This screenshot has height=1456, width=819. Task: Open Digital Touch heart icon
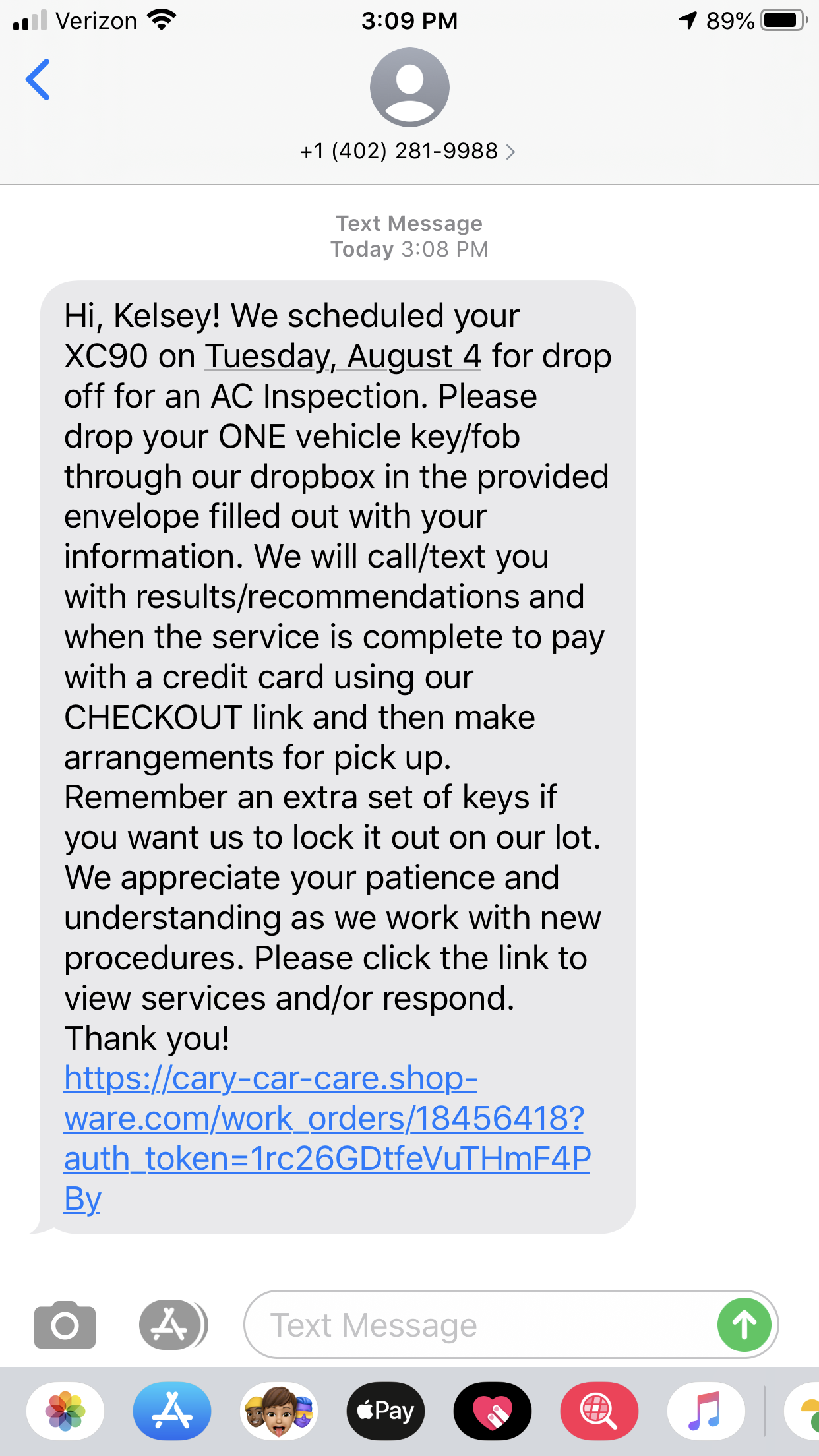click(x=493, y=1411)
